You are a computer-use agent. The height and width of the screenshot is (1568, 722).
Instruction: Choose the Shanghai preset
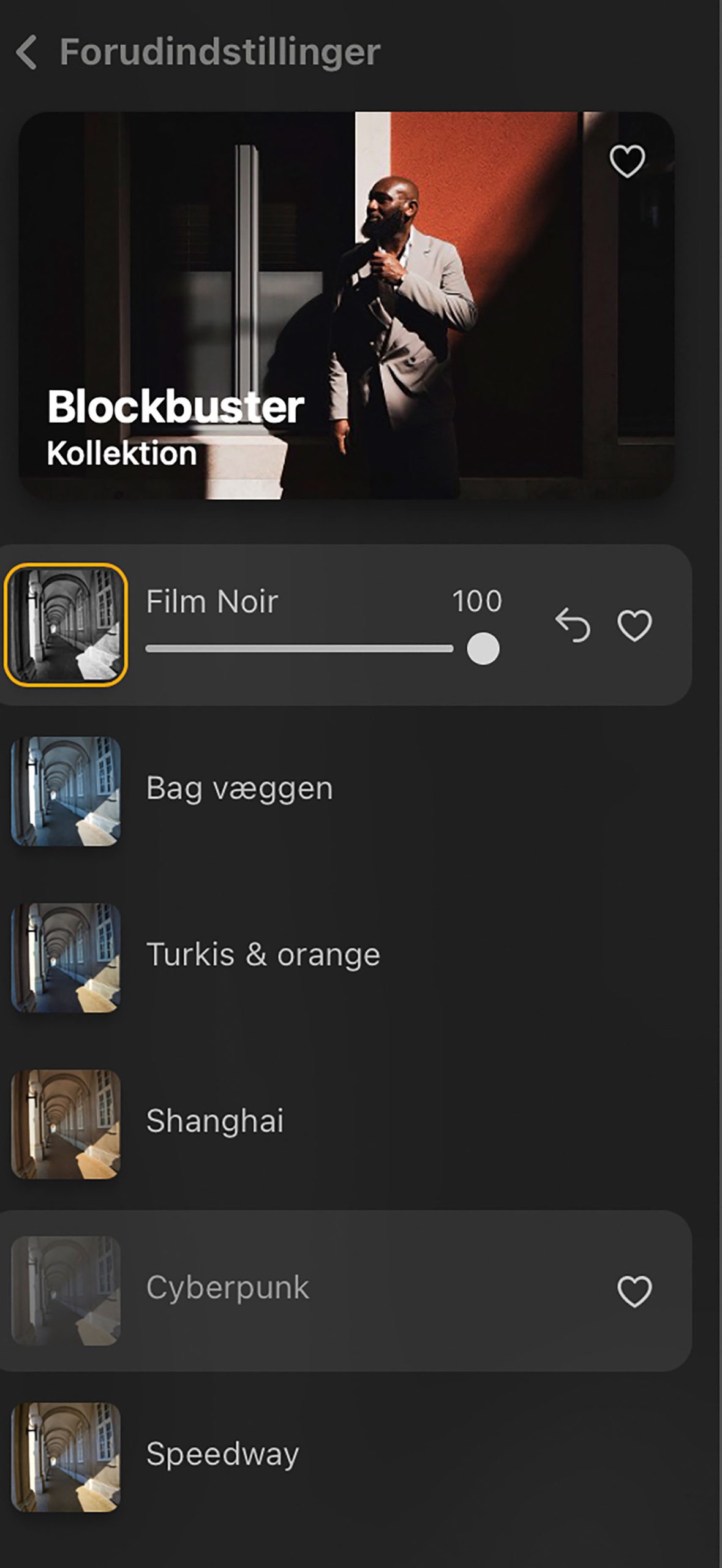coord(214,1121)
